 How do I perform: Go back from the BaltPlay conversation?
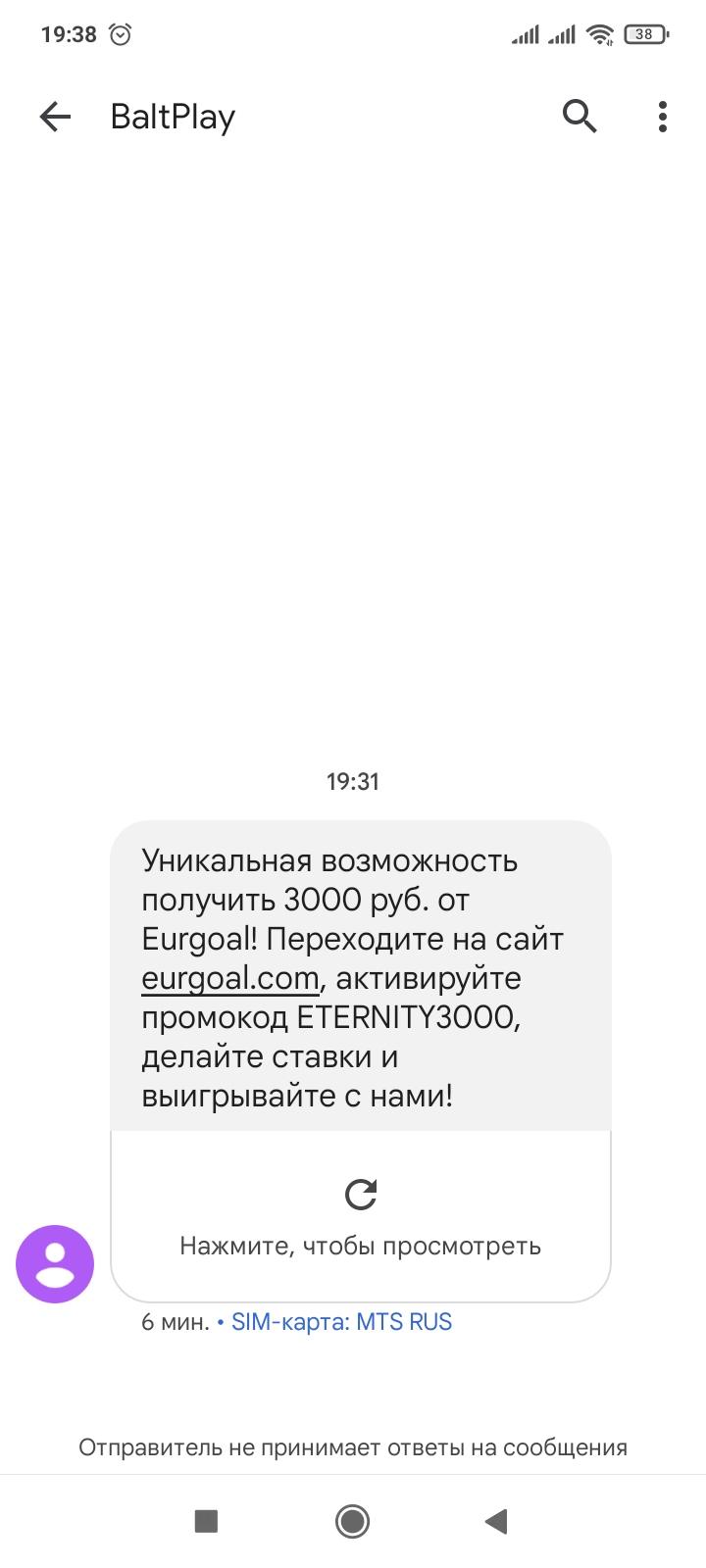tap(55, 118)
